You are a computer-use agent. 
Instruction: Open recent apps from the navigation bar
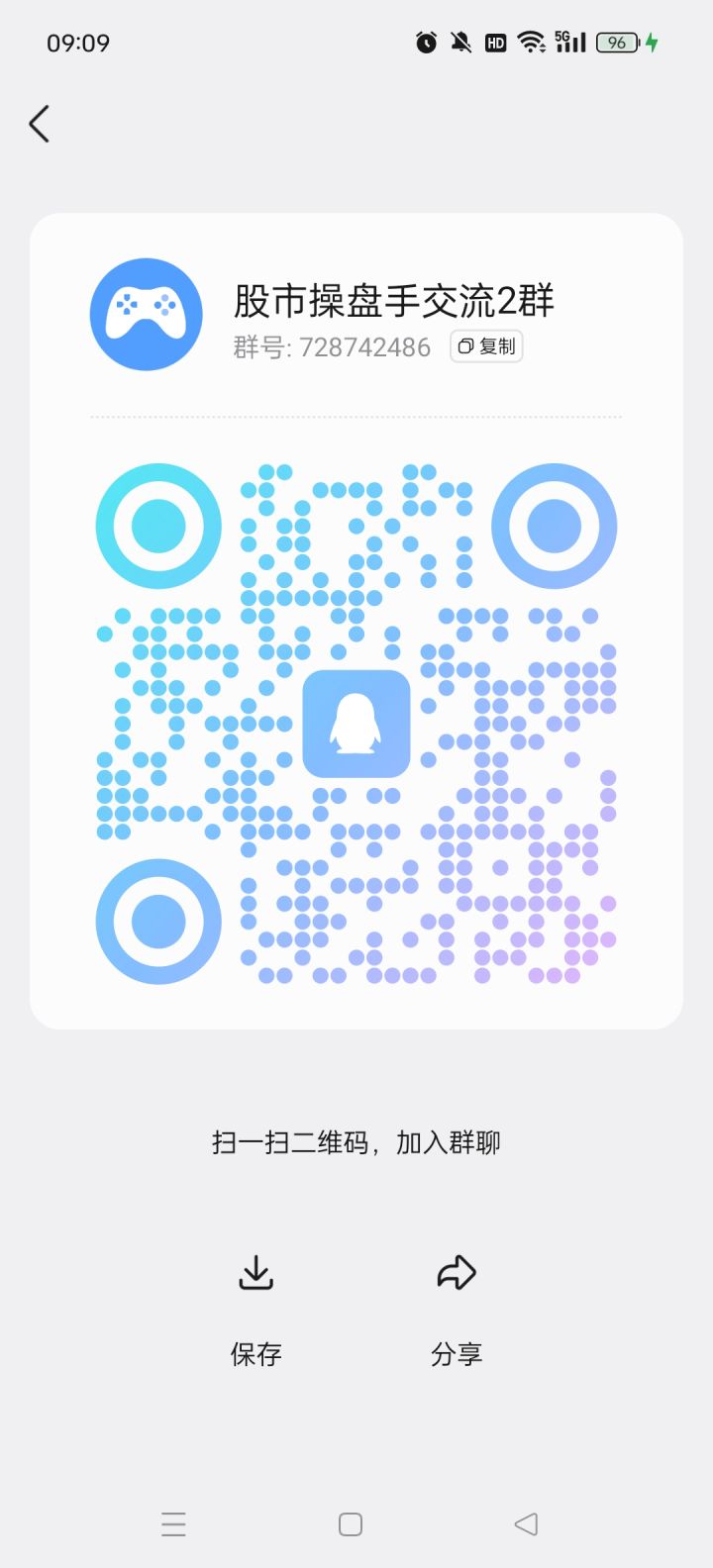pyautogui.click(x=173, y=1523)
